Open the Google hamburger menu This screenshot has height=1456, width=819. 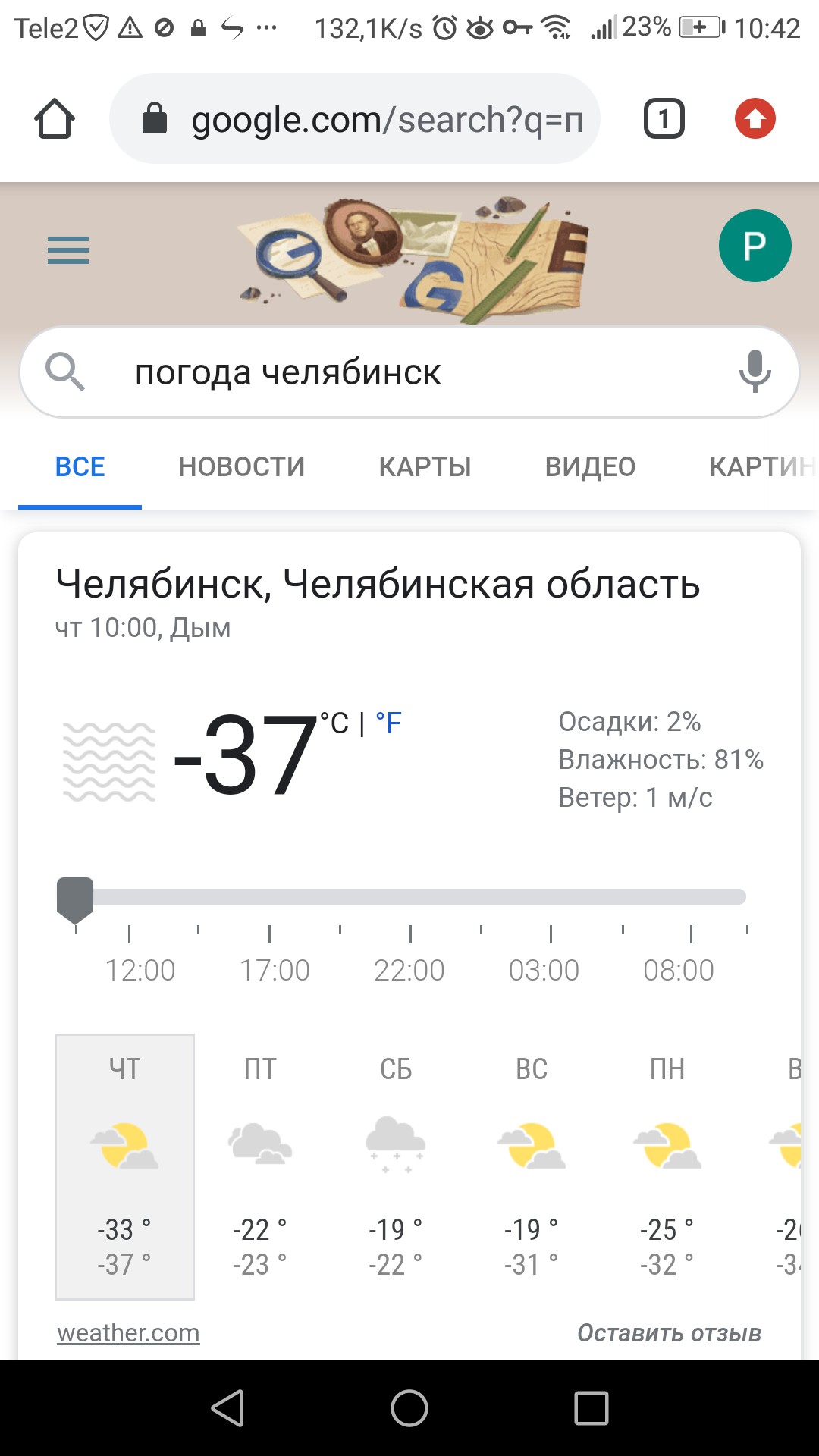[x=68, y=249]
